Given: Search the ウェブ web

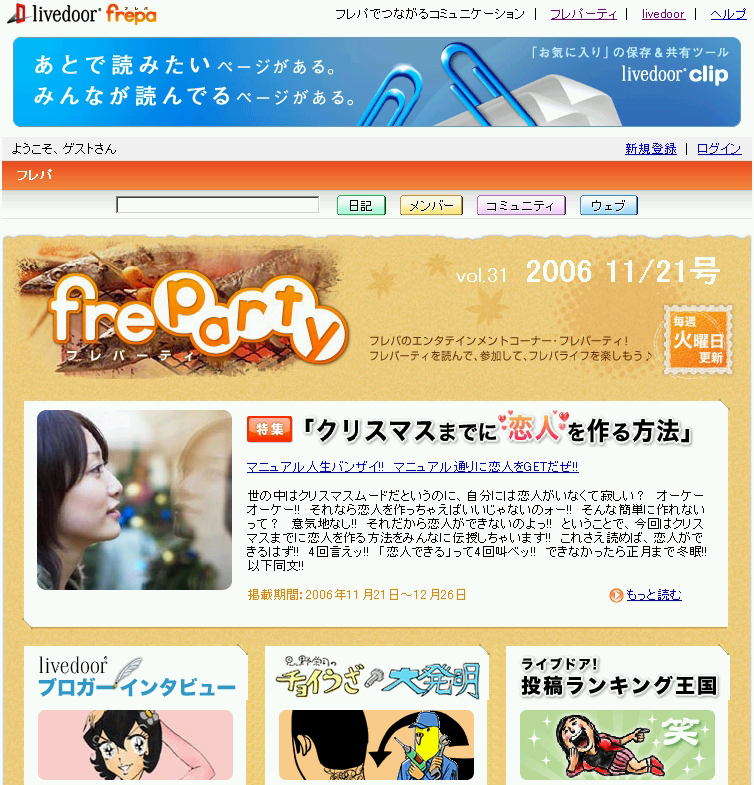Looking at the screenshot, I should coord(608,205).
